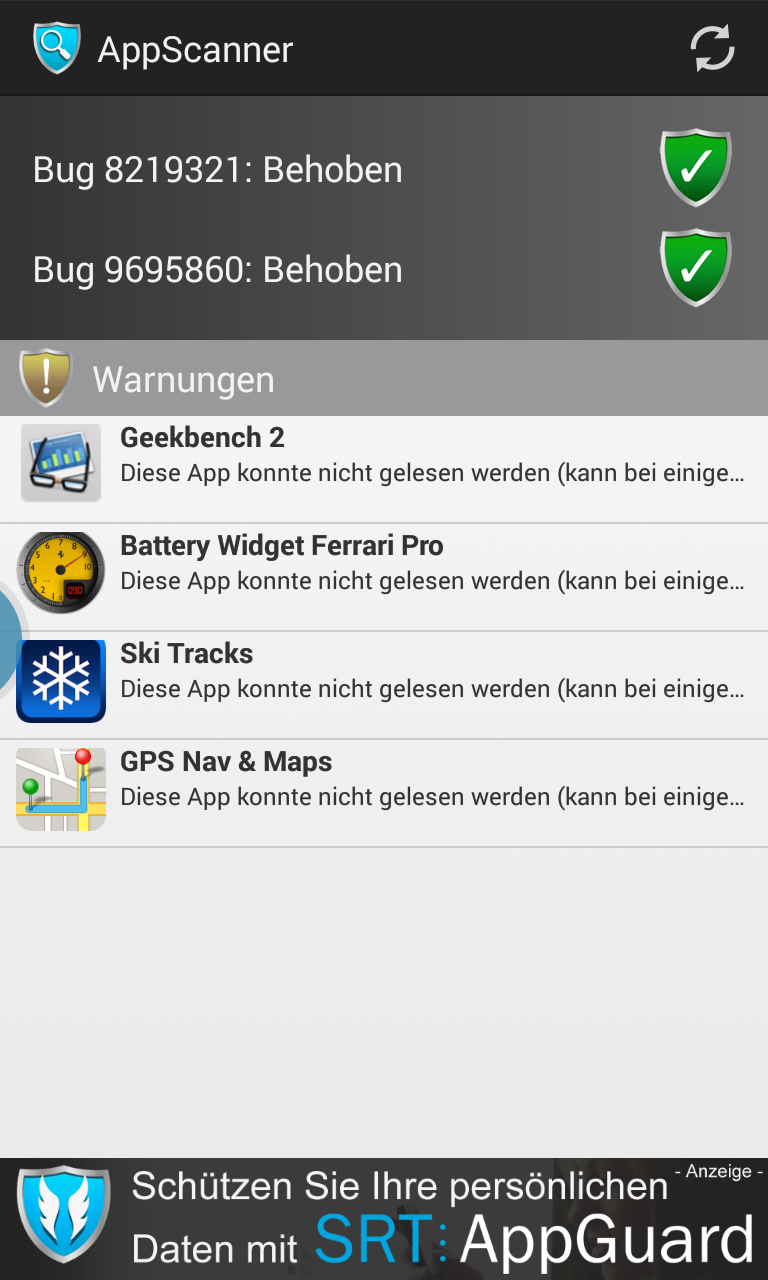Viewport: 768px width, 1280px height.
Task: Open the SRT AppGuard ad banner
Action: point(384,1219)
